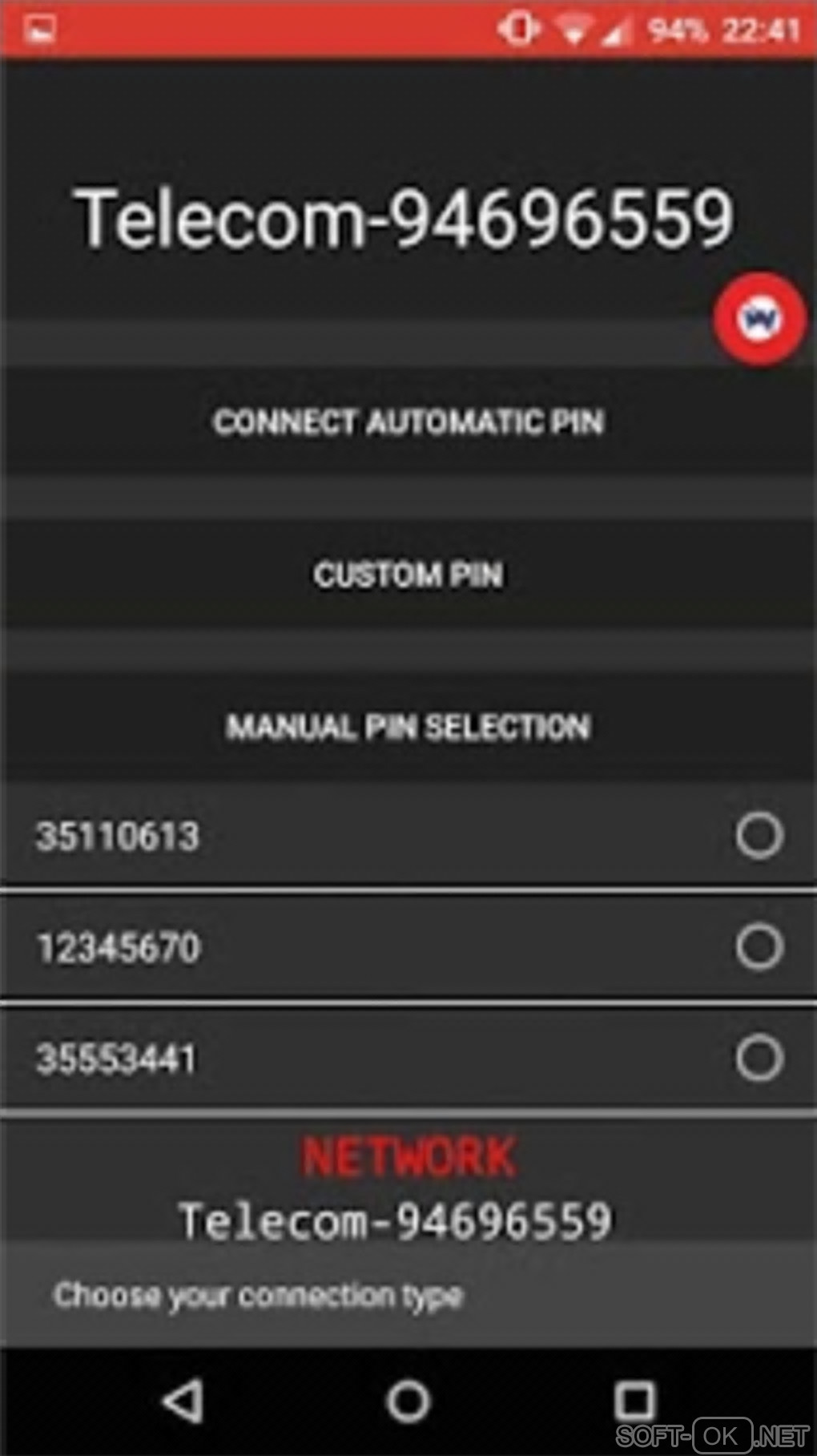
Task: Choose the Custom PIN option
Action: coord(408,574)
